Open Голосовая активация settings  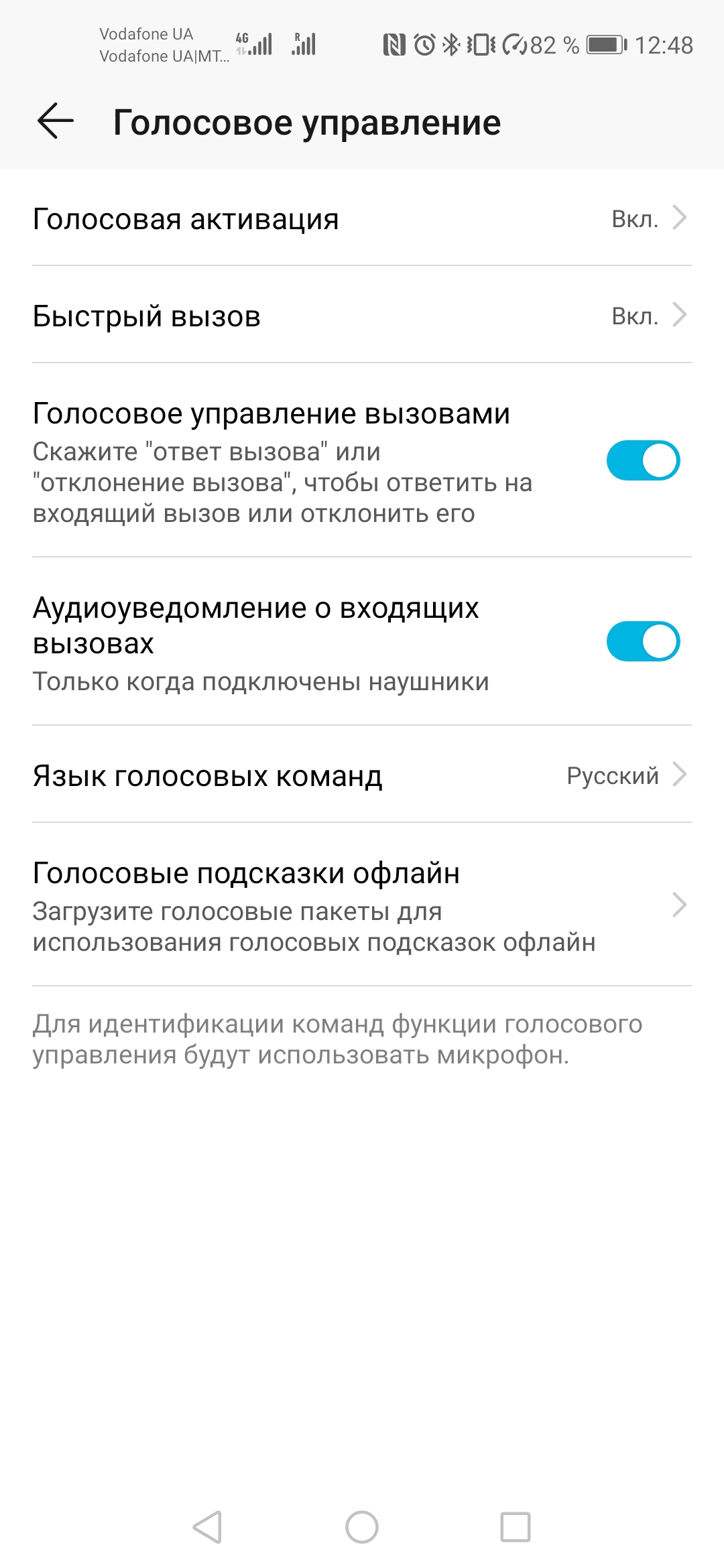coord(362,219)
